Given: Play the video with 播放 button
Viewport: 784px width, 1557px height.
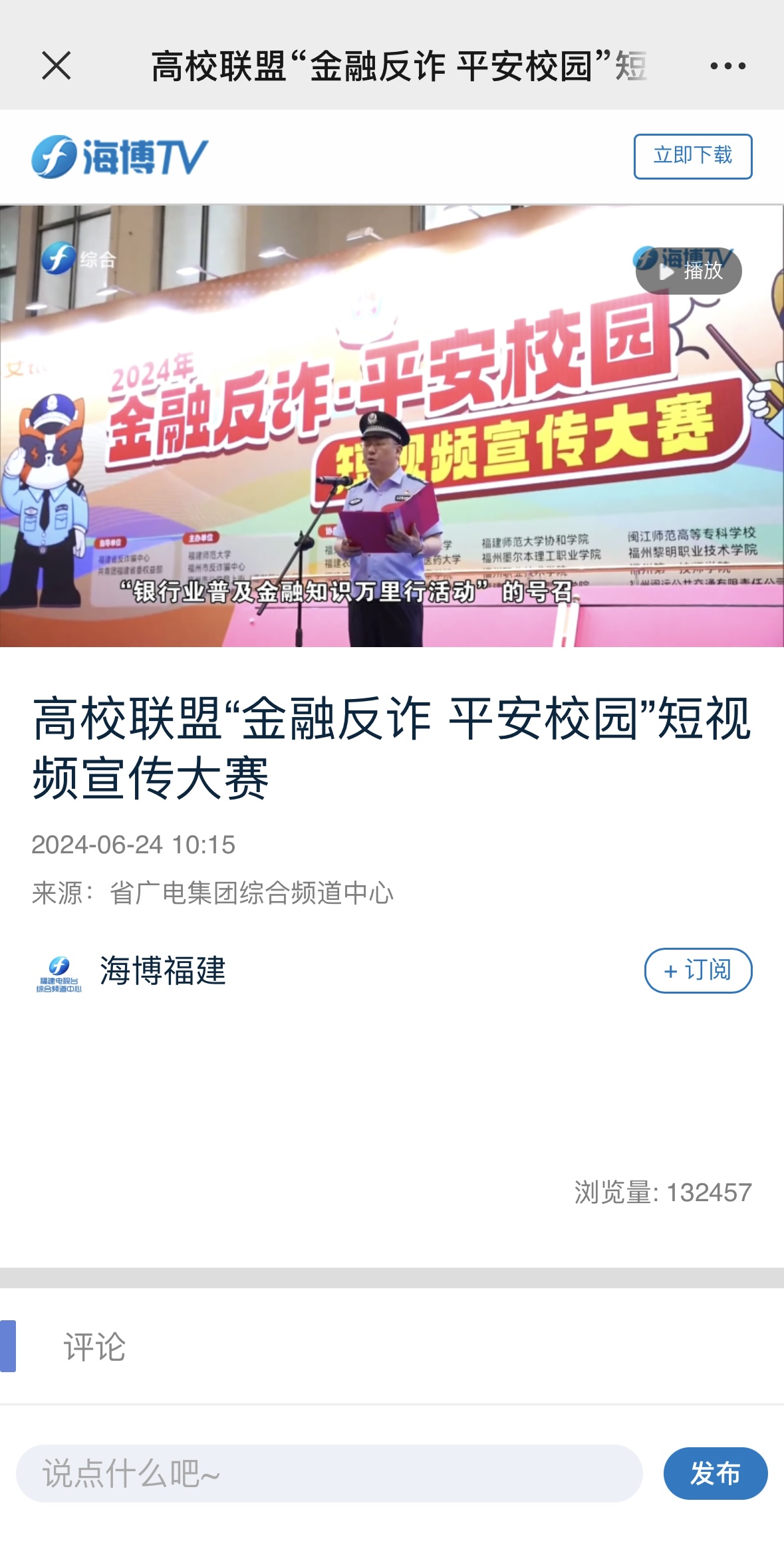Looking at the screenshot, I should (x=689, y=271).
